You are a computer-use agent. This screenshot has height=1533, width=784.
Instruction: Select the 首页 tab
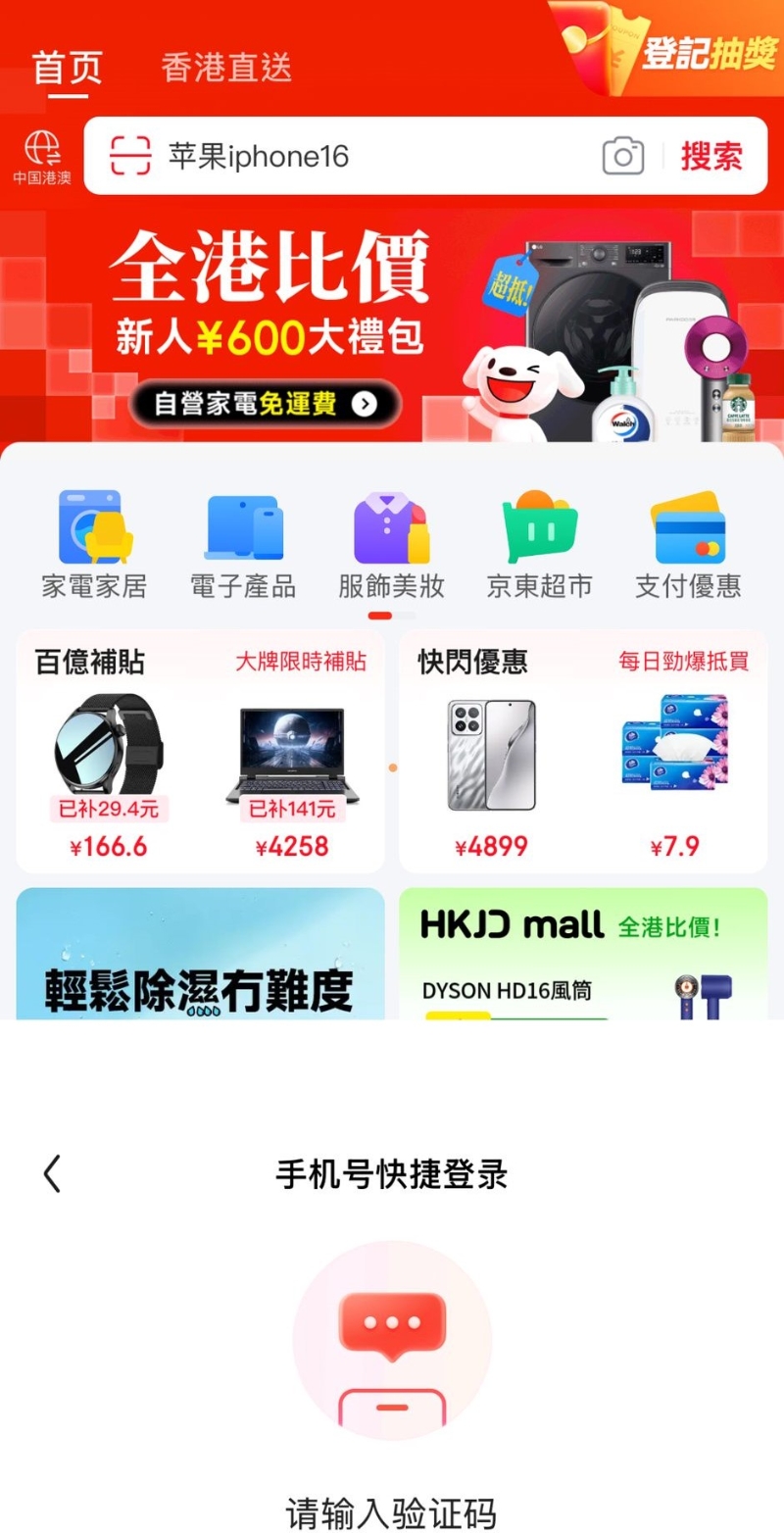tap(67, 67)
